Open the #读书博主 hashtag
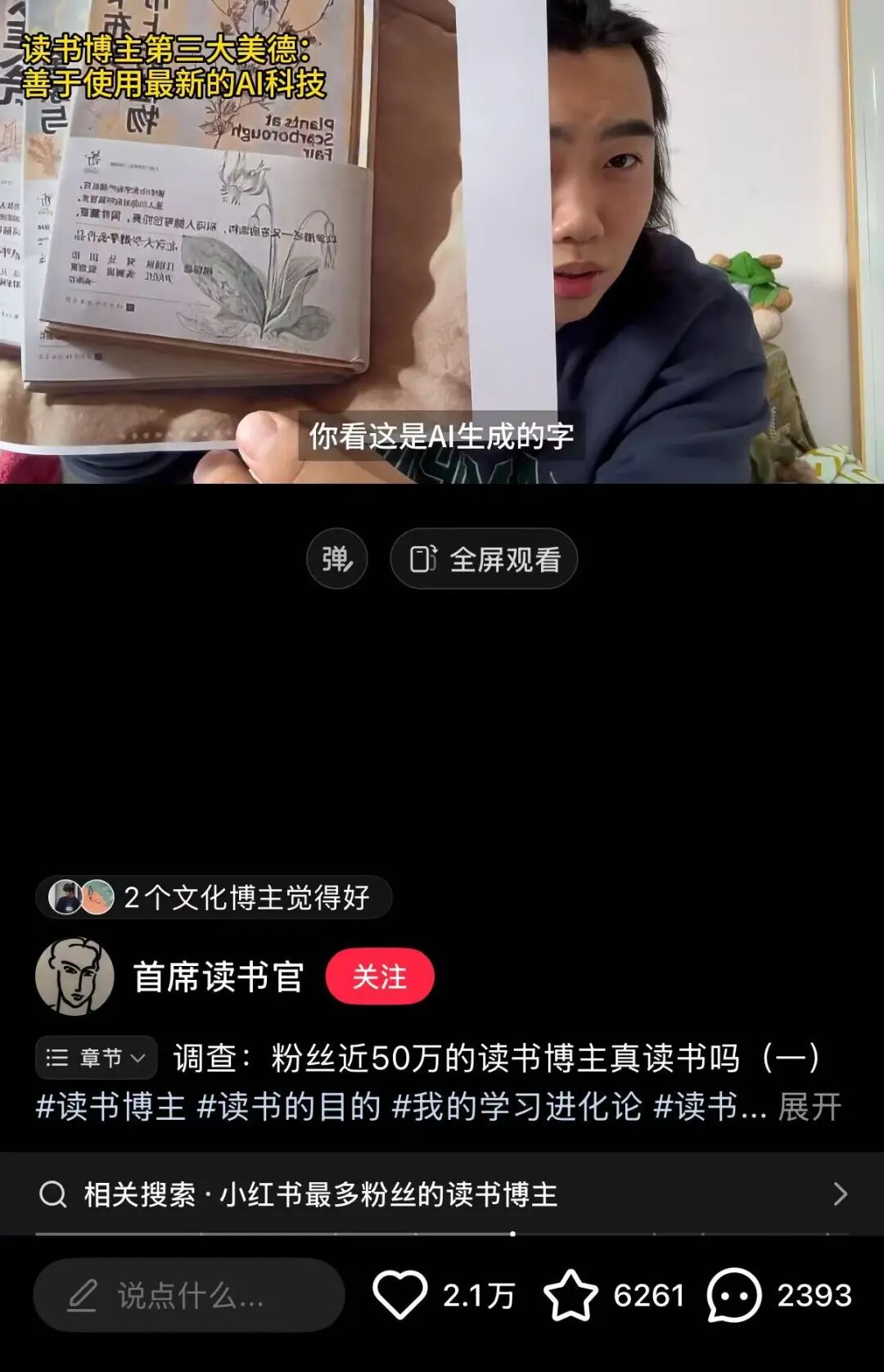 (110, 1107)
